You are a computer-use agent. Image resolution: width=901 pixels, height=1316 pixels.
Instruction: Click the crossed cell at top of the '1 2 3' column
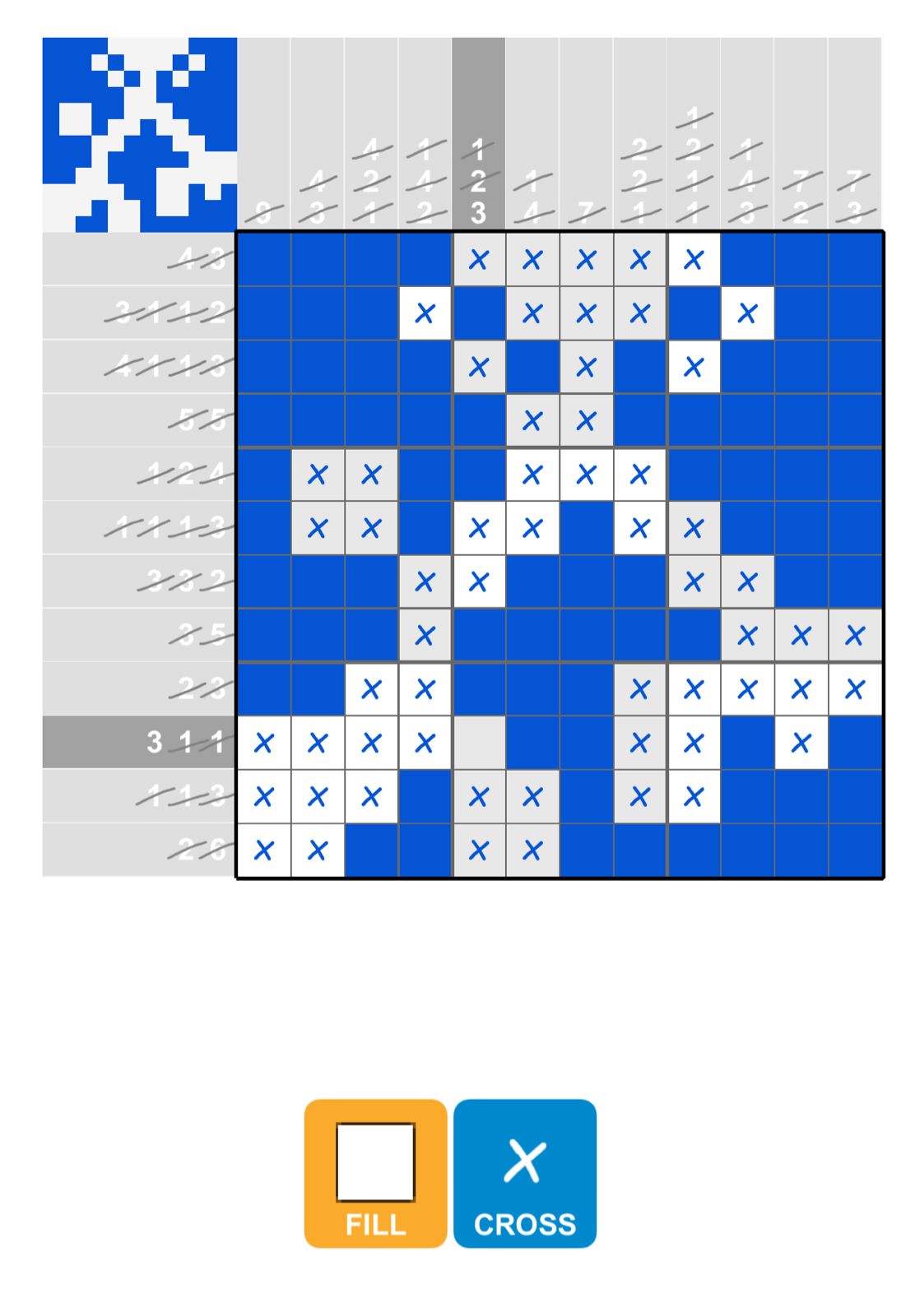(479, 258)
